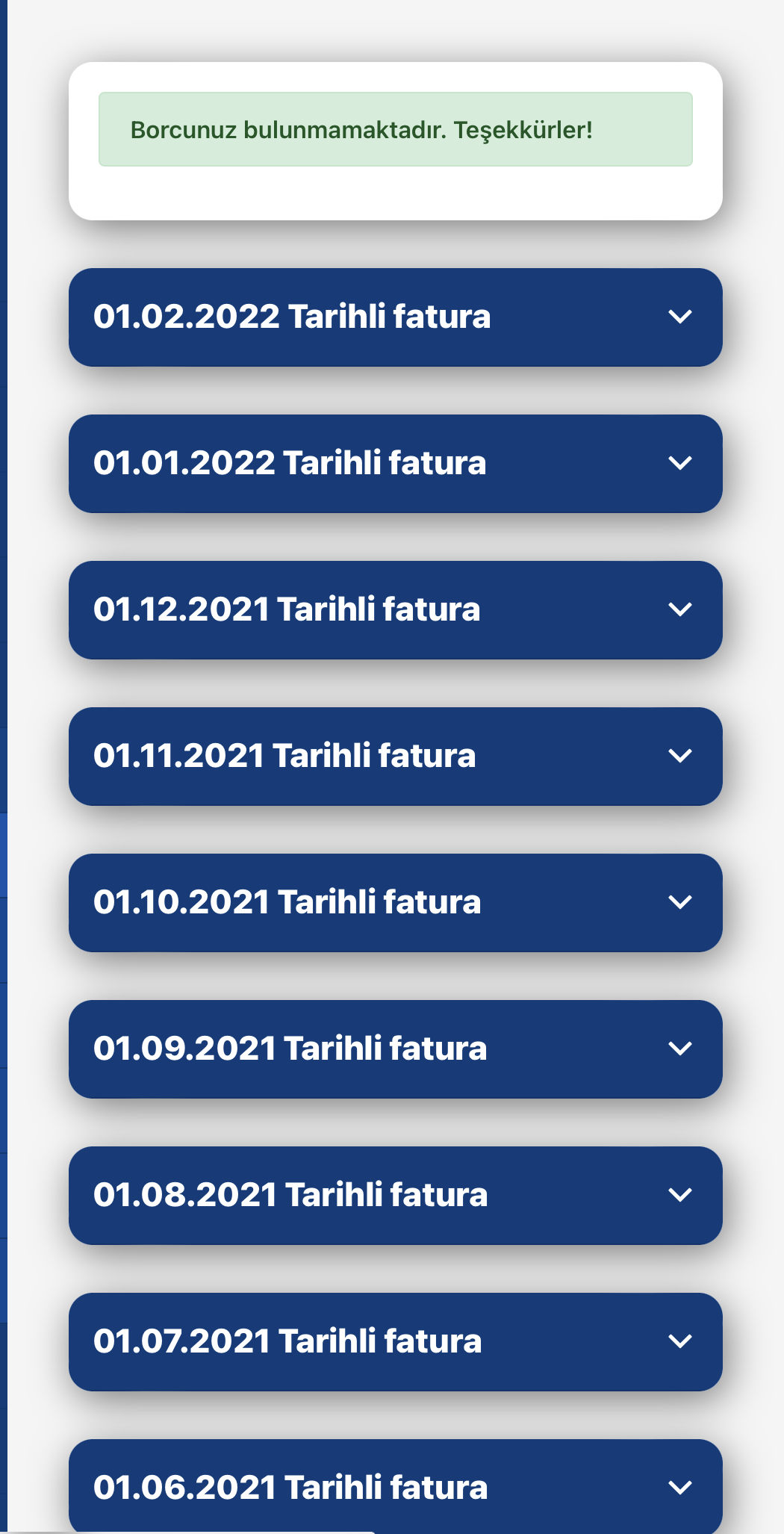
Task: Expand the 01.10.2021 invoice row
Action: tap(395, 903)
